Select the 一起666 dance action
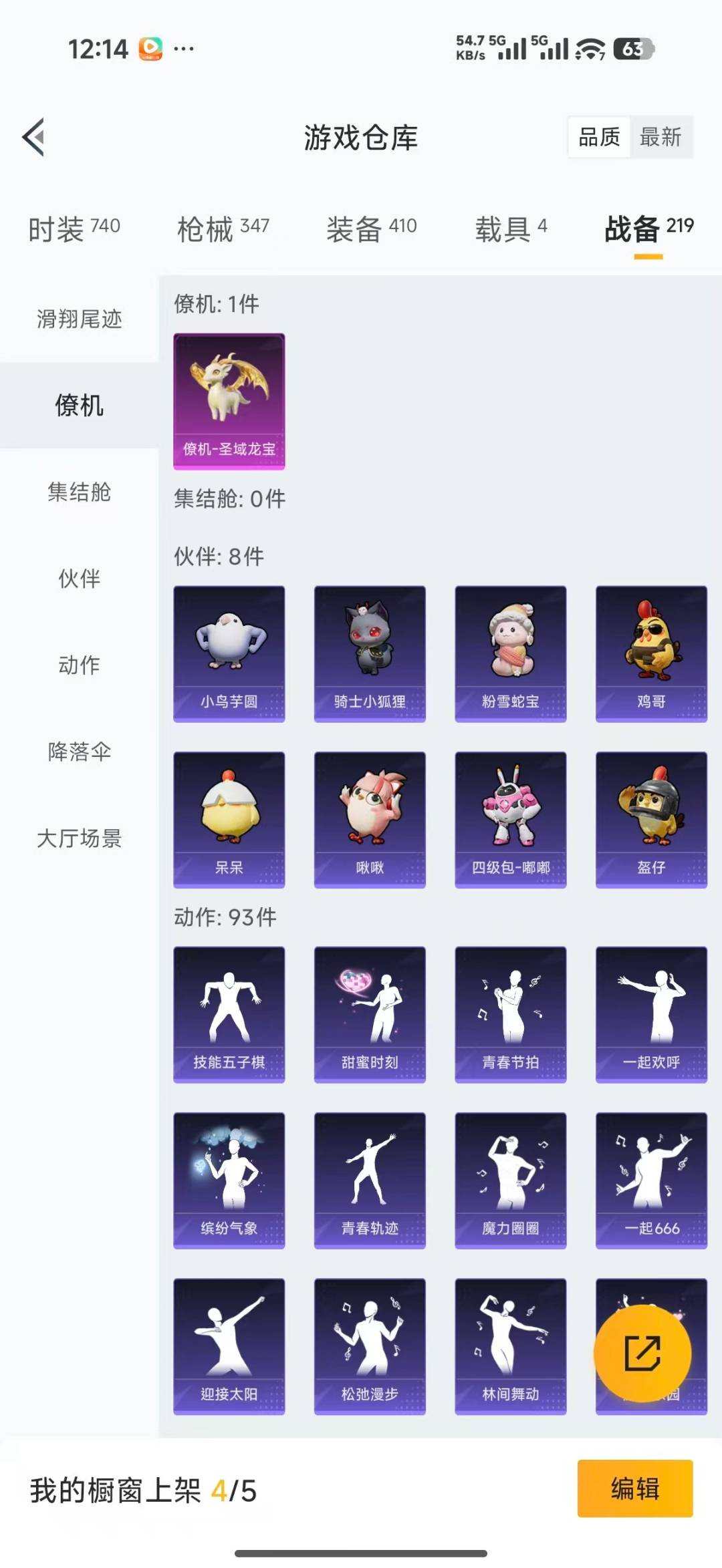The image size is (722, 1568). click(650, 1179)
